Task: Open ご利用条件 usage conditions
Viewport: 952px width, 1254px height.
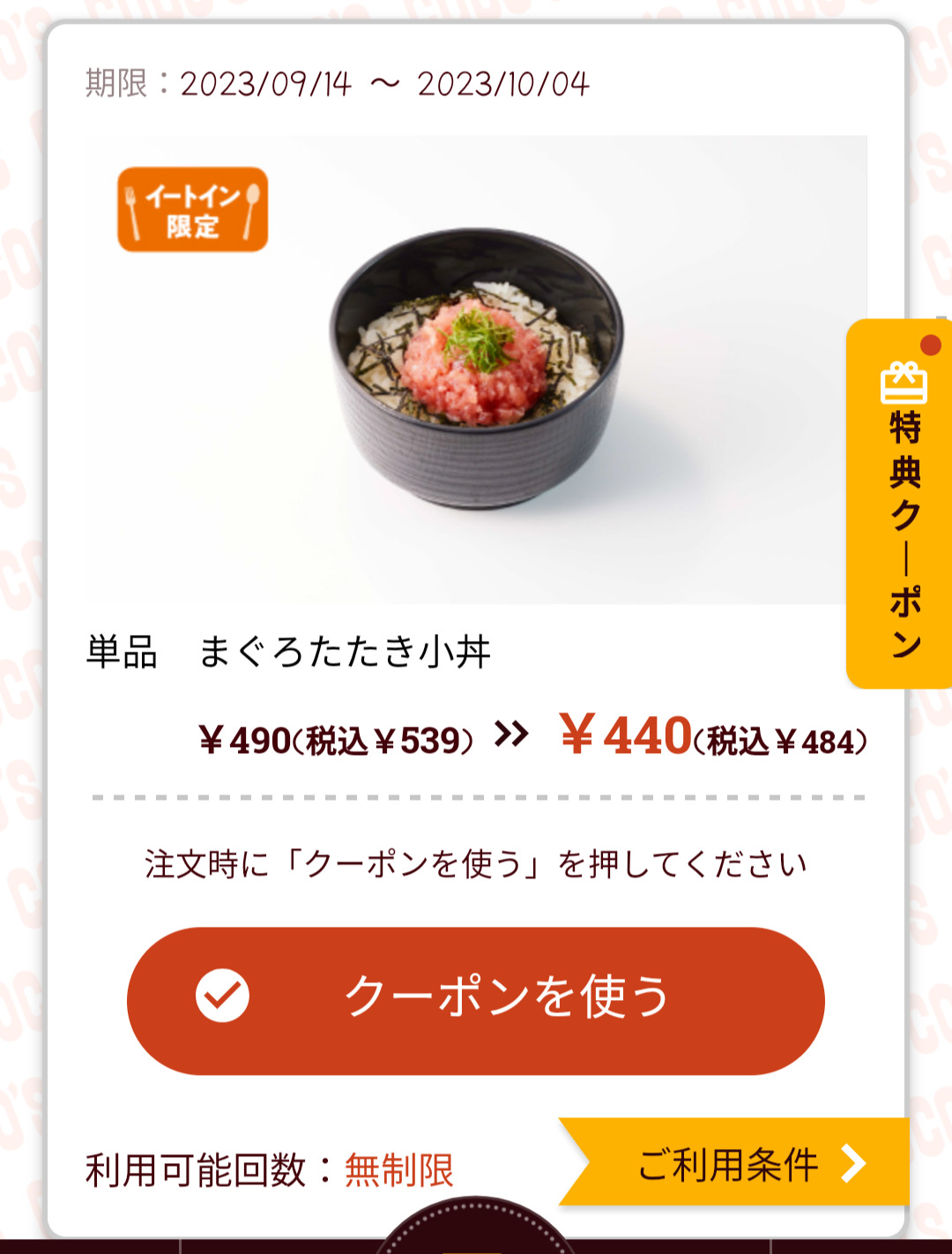Action: (x=739, y=1163)
